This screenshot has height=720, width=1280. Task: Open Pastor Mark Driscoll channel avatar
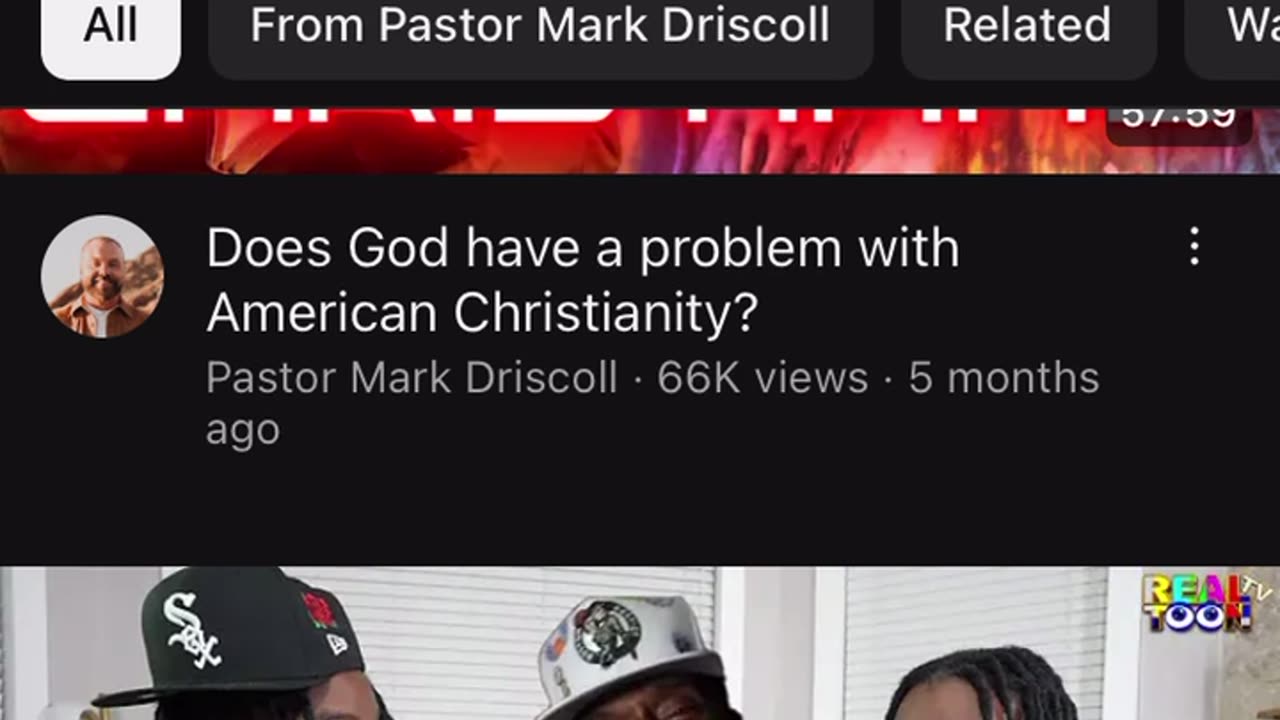102,276
